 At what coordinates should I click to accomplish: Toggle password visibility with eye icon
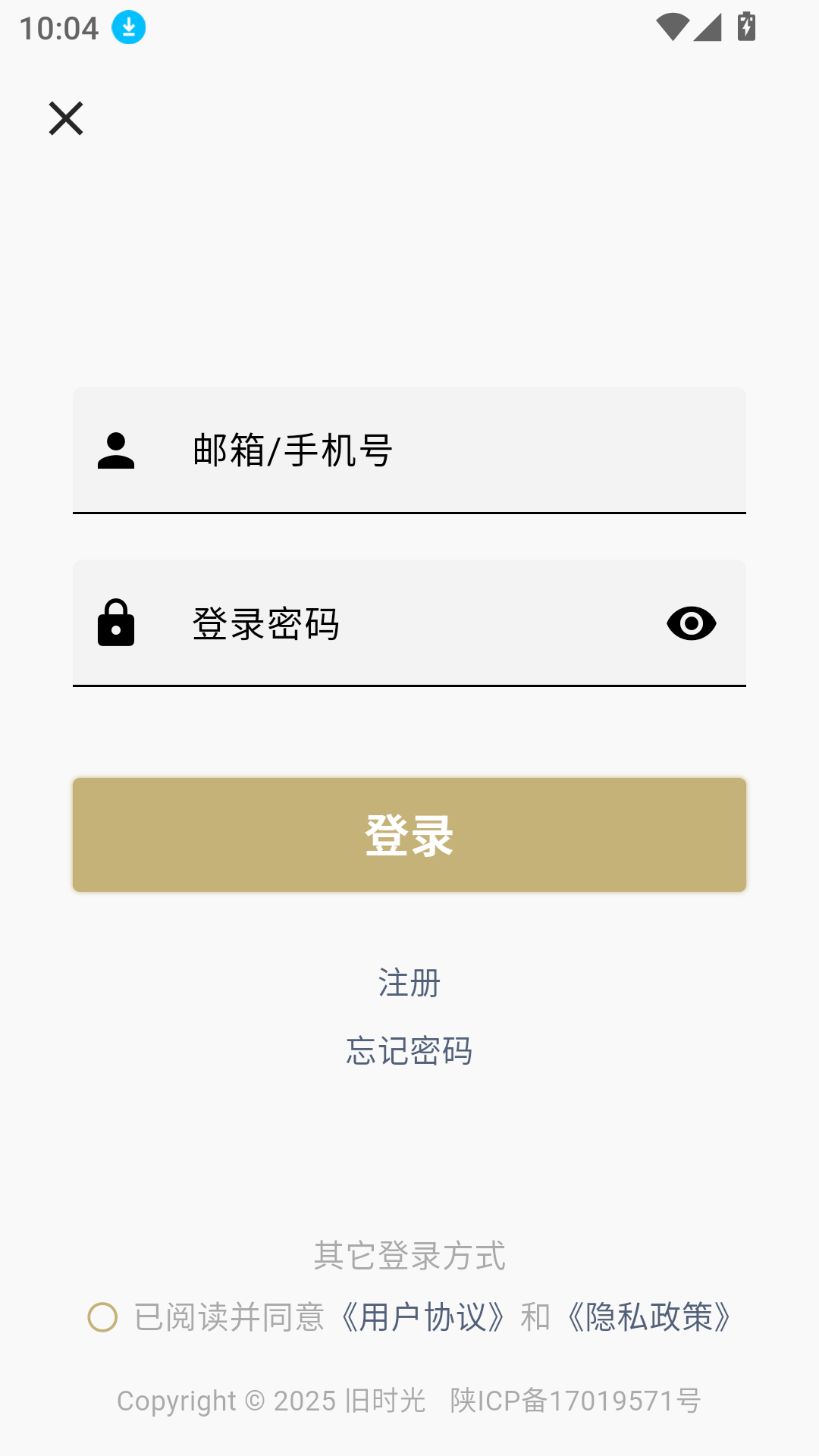point(691,623)
